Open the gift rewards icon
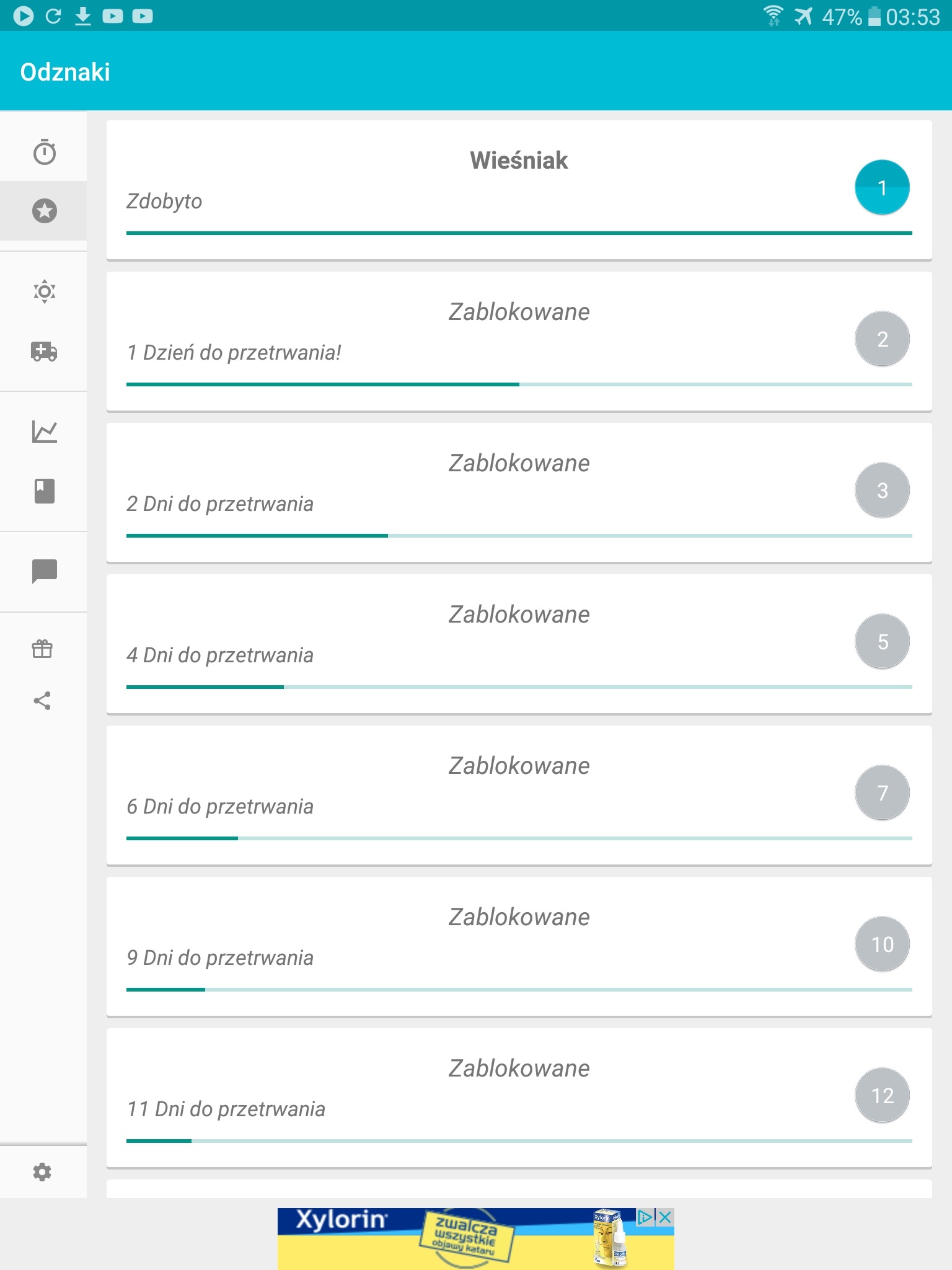952x1270 pixels. point(42,649)
